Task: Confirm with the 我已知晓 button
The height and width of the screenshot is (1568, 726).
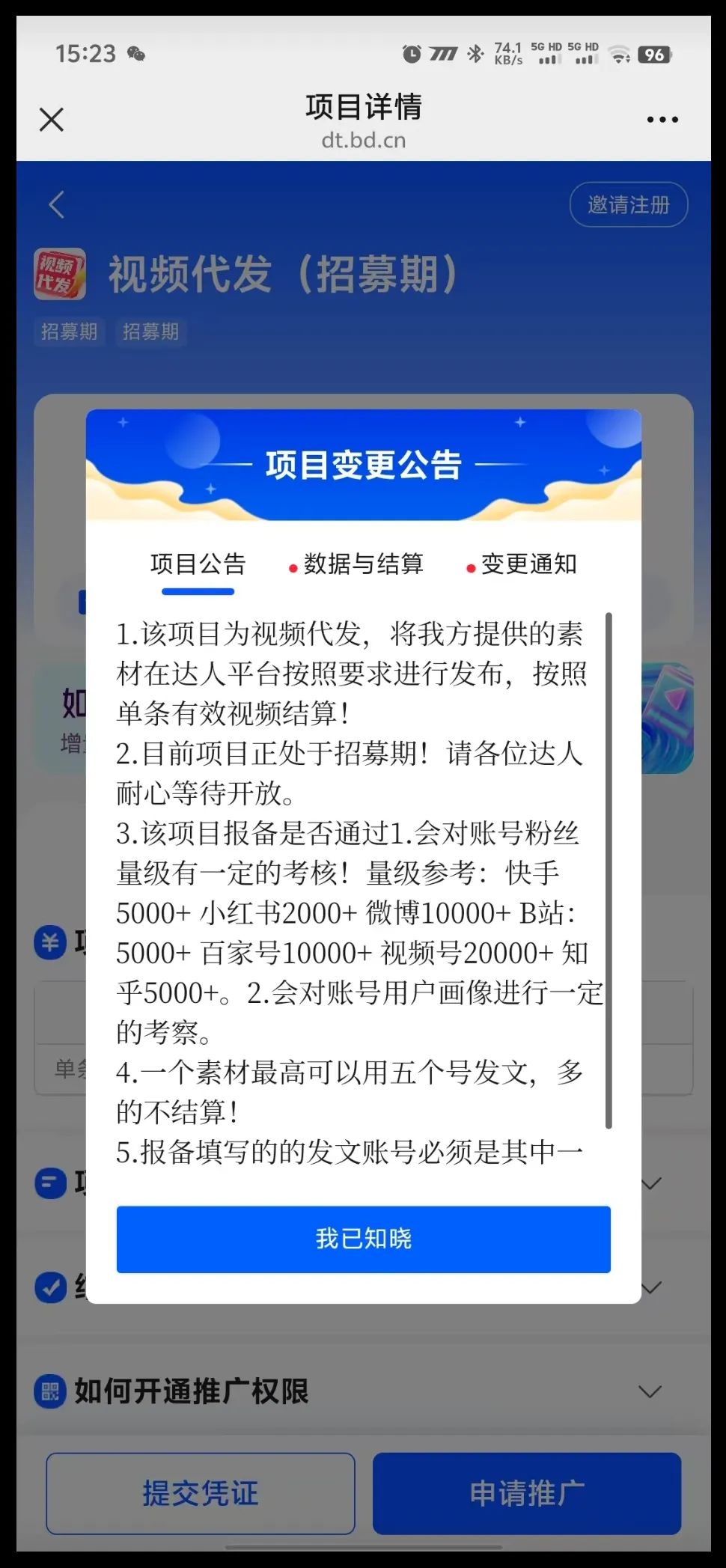Action: tap(363, 1239)
